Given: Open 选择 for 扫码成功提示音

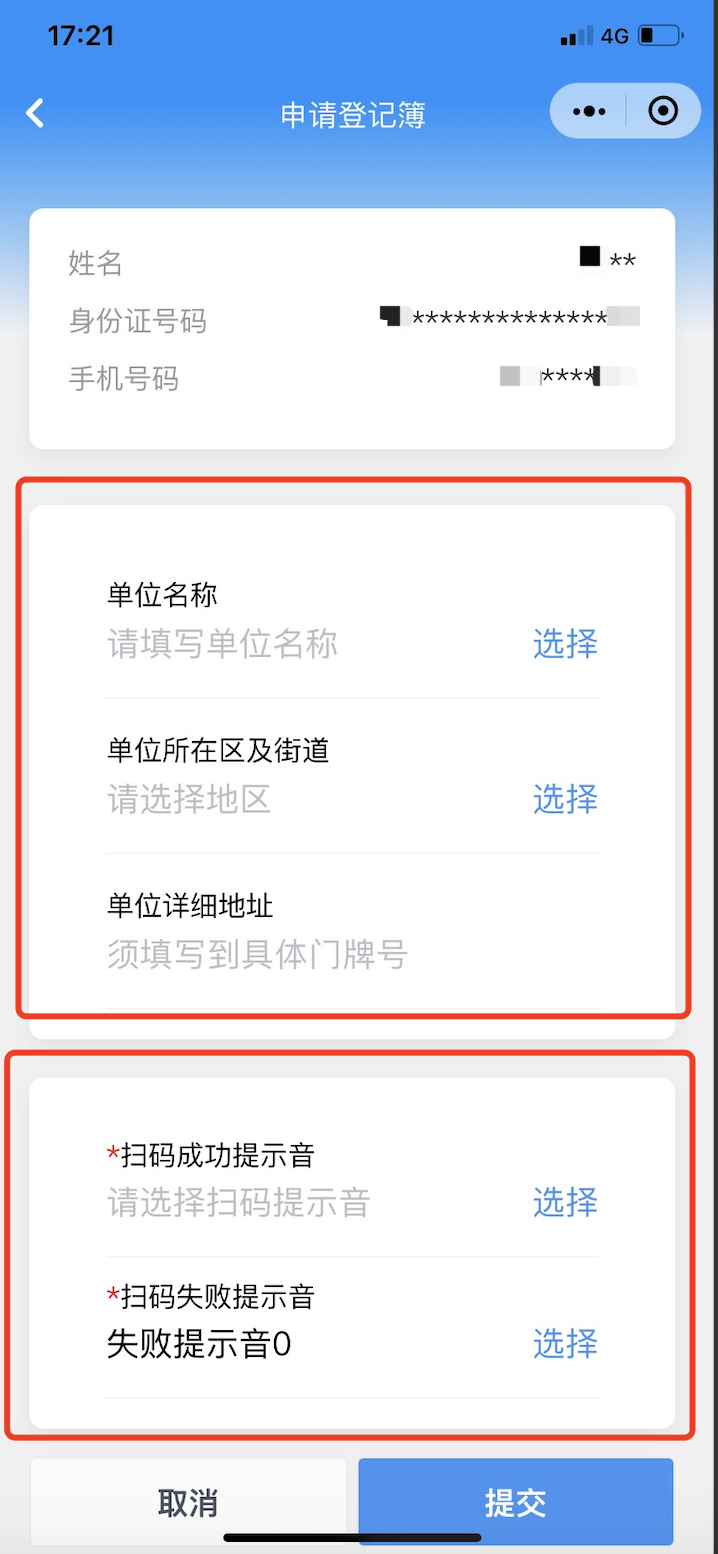Looking at the screenshot, I should 565,1201.
